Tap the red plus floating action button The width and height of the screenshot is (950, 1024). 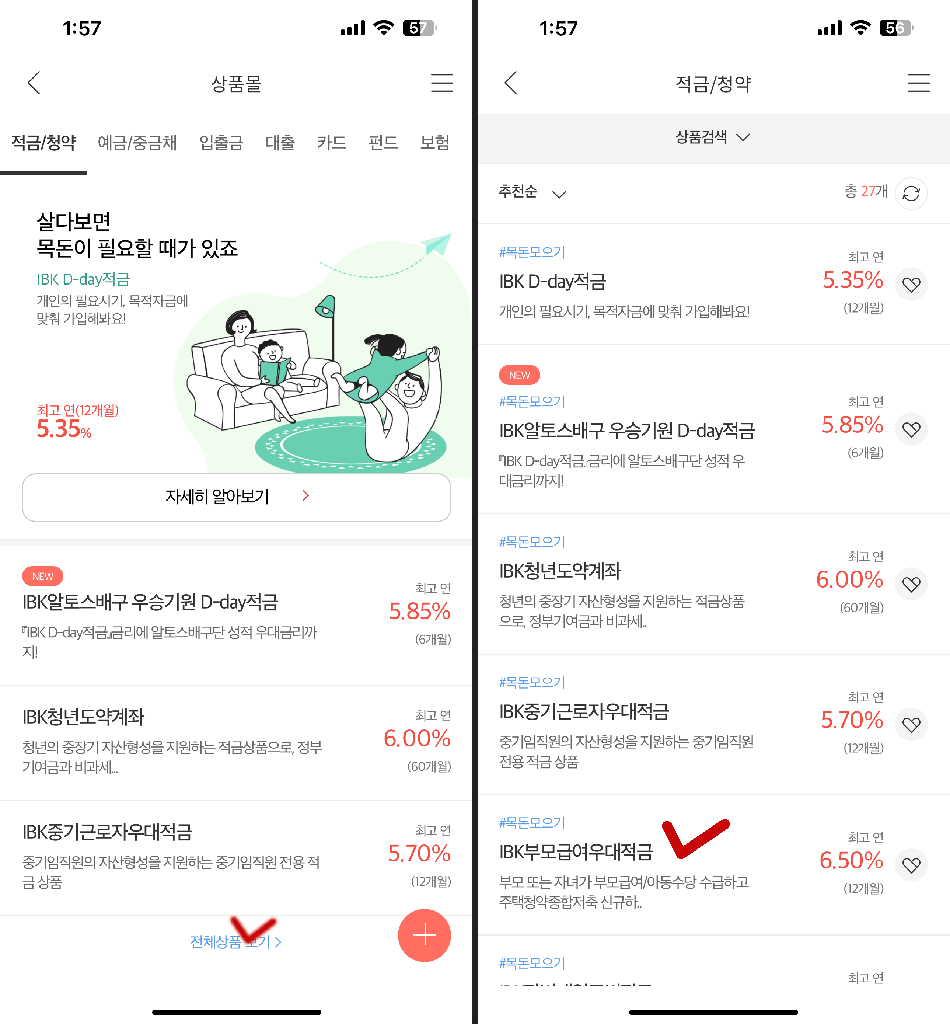pos(424,936)
